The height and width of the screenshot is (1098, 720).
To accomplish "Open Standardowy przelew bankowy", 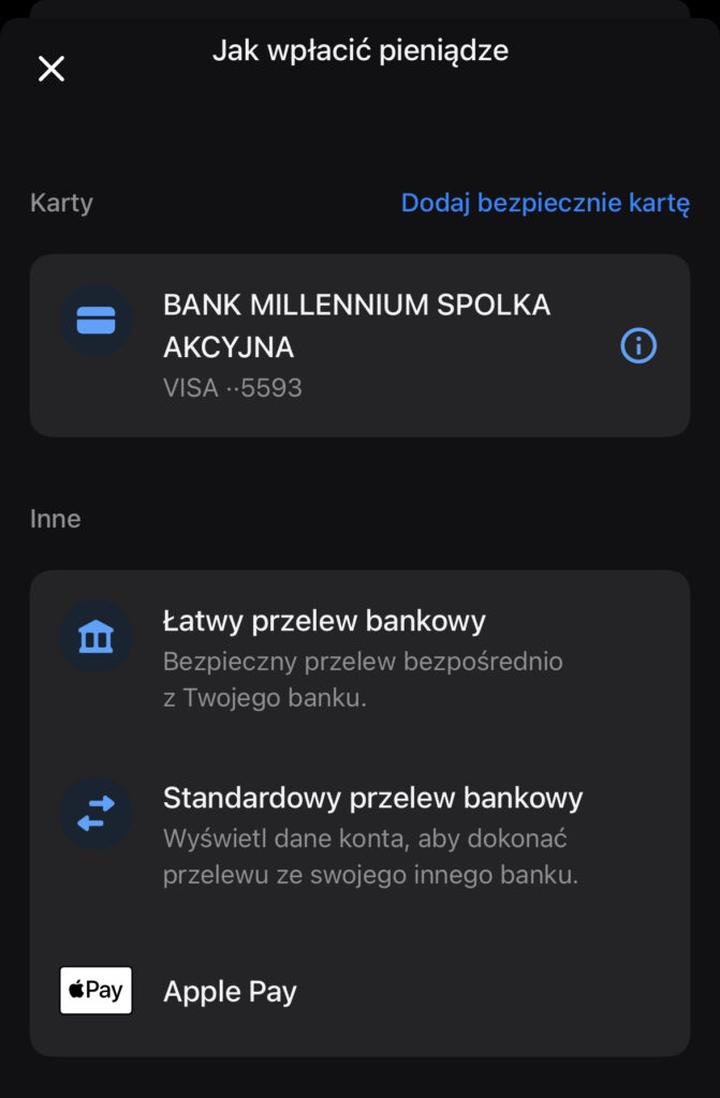I will pyautogui.click(x=360, y=835).
